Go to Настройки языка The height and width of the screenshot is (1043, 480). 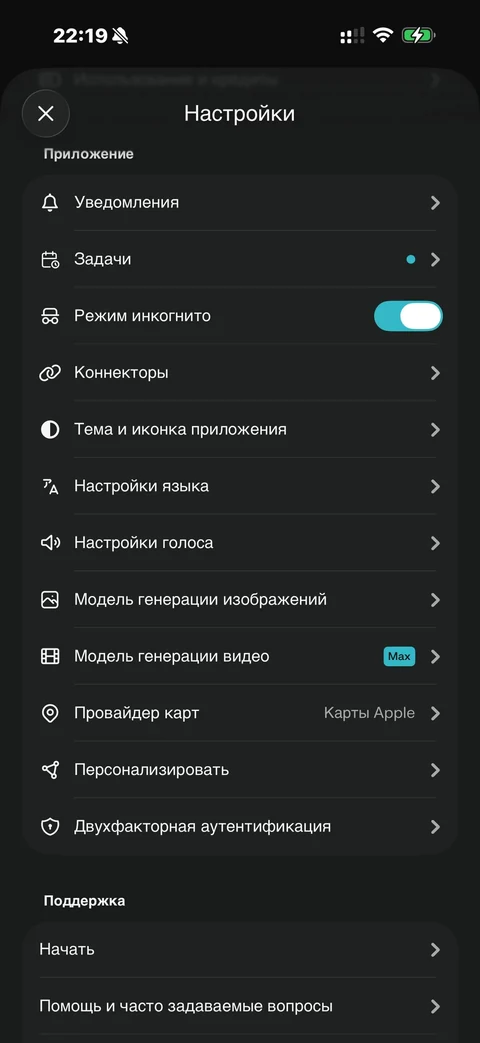240,486
